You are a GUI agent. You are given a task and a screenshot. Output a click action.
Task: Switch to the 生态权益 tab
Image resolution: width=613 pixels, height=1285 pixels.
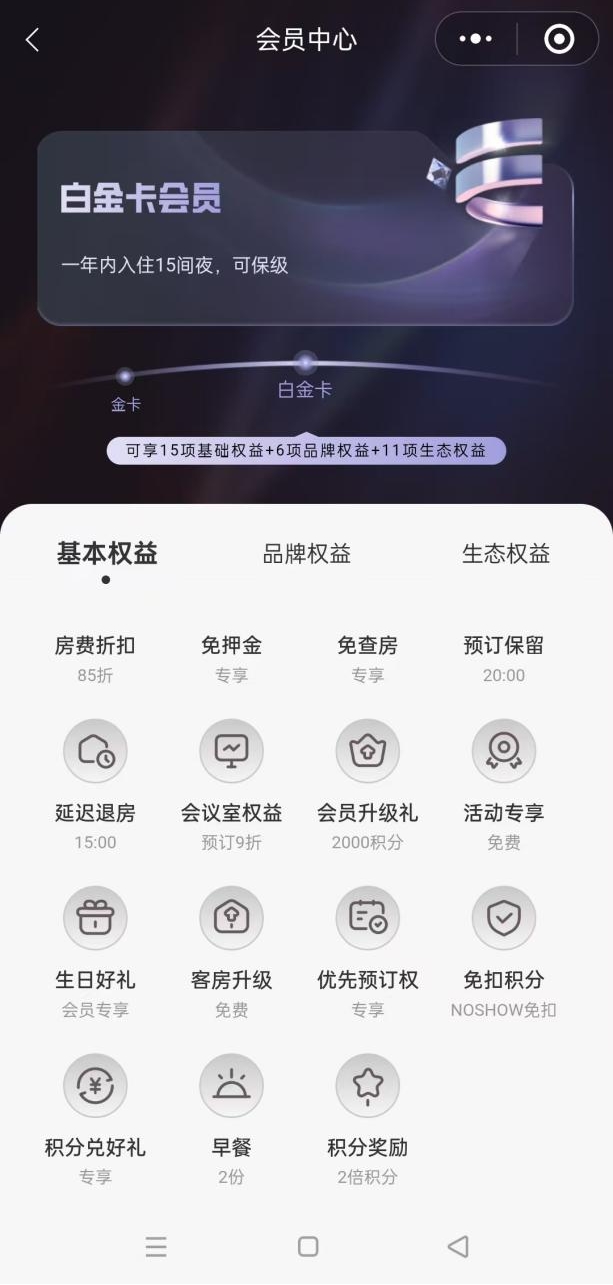[505, 554]
